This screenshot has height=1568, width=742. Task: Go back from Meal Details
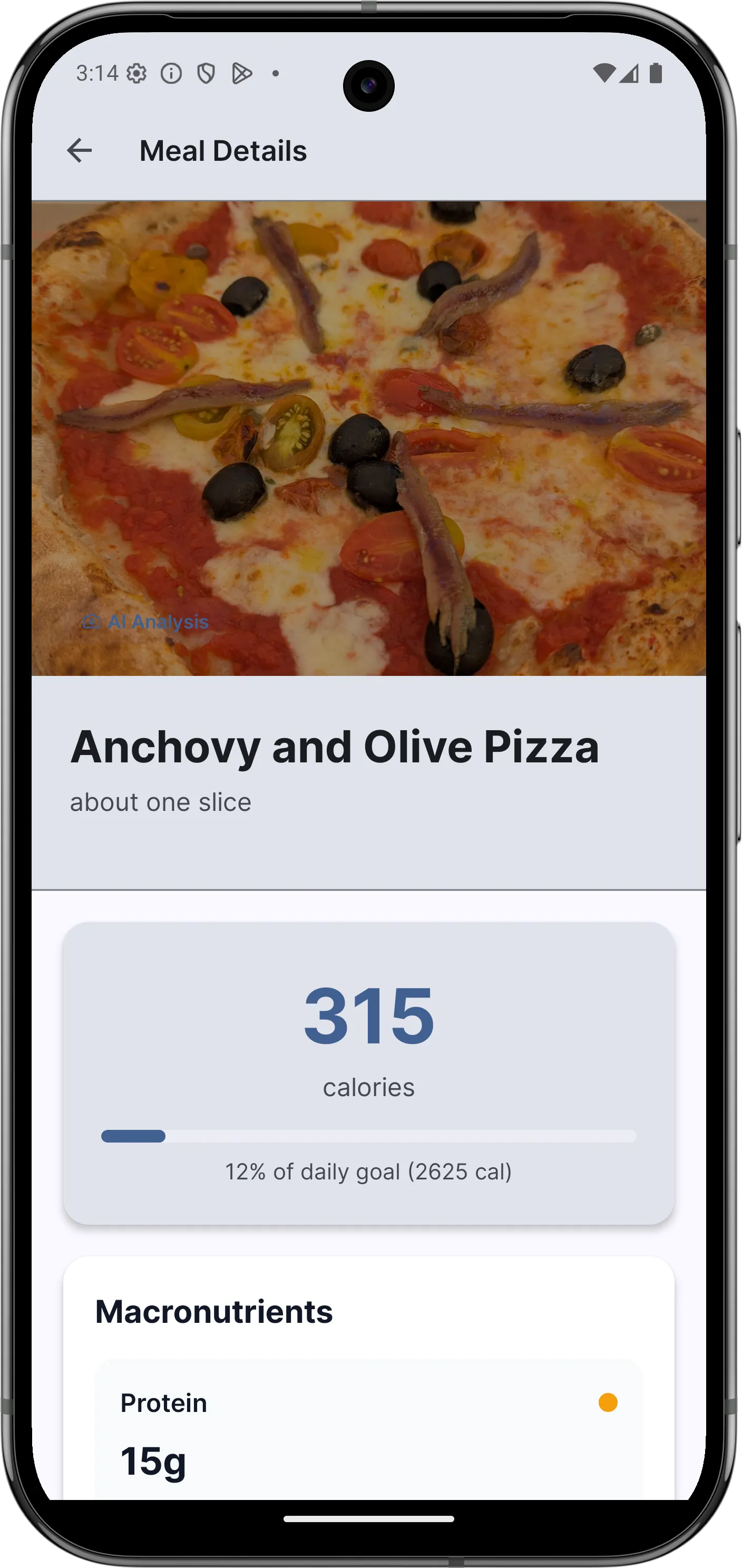pyautogui.click(x=79, y=150)
